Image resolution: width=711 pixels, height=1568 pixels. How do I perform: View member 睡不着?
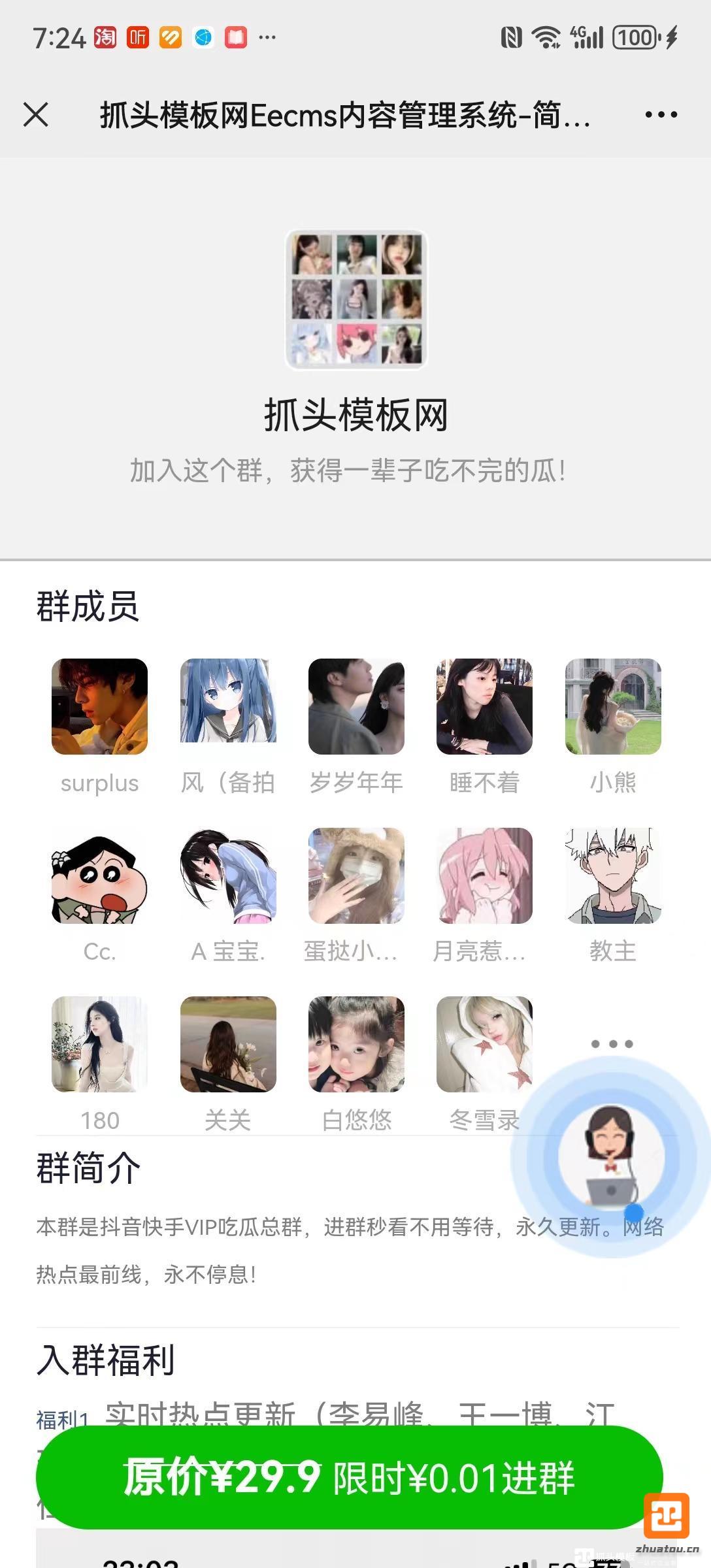484,707
